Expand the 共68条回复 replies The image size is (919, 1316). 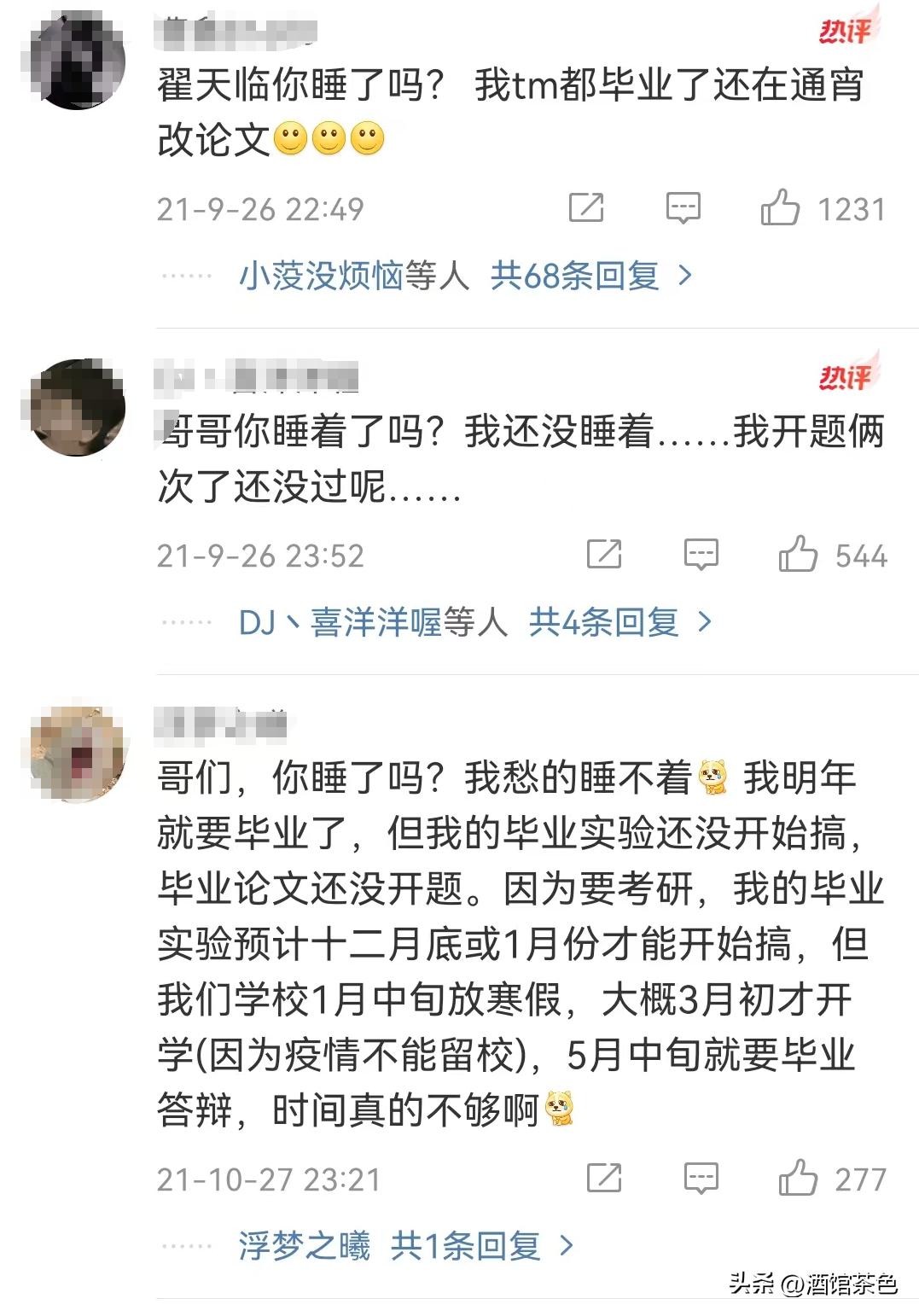point(590,276)
